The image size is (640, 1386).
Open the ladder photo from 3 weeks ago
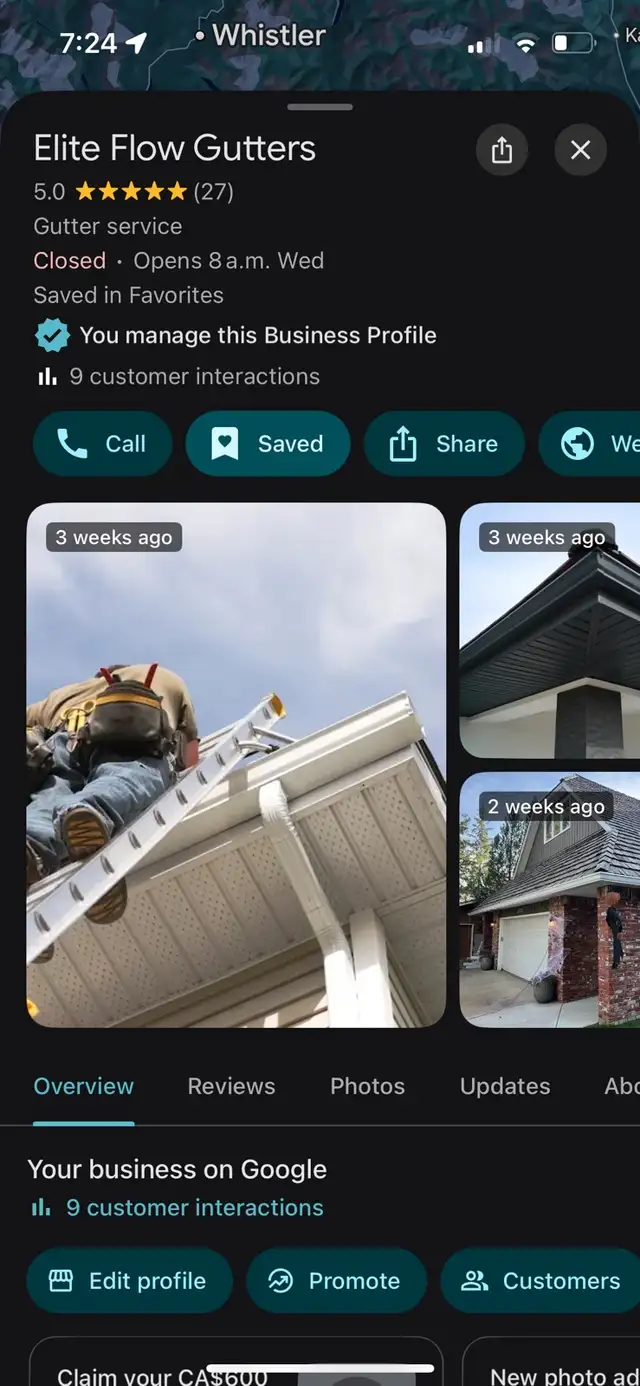[x=236, y=765]
